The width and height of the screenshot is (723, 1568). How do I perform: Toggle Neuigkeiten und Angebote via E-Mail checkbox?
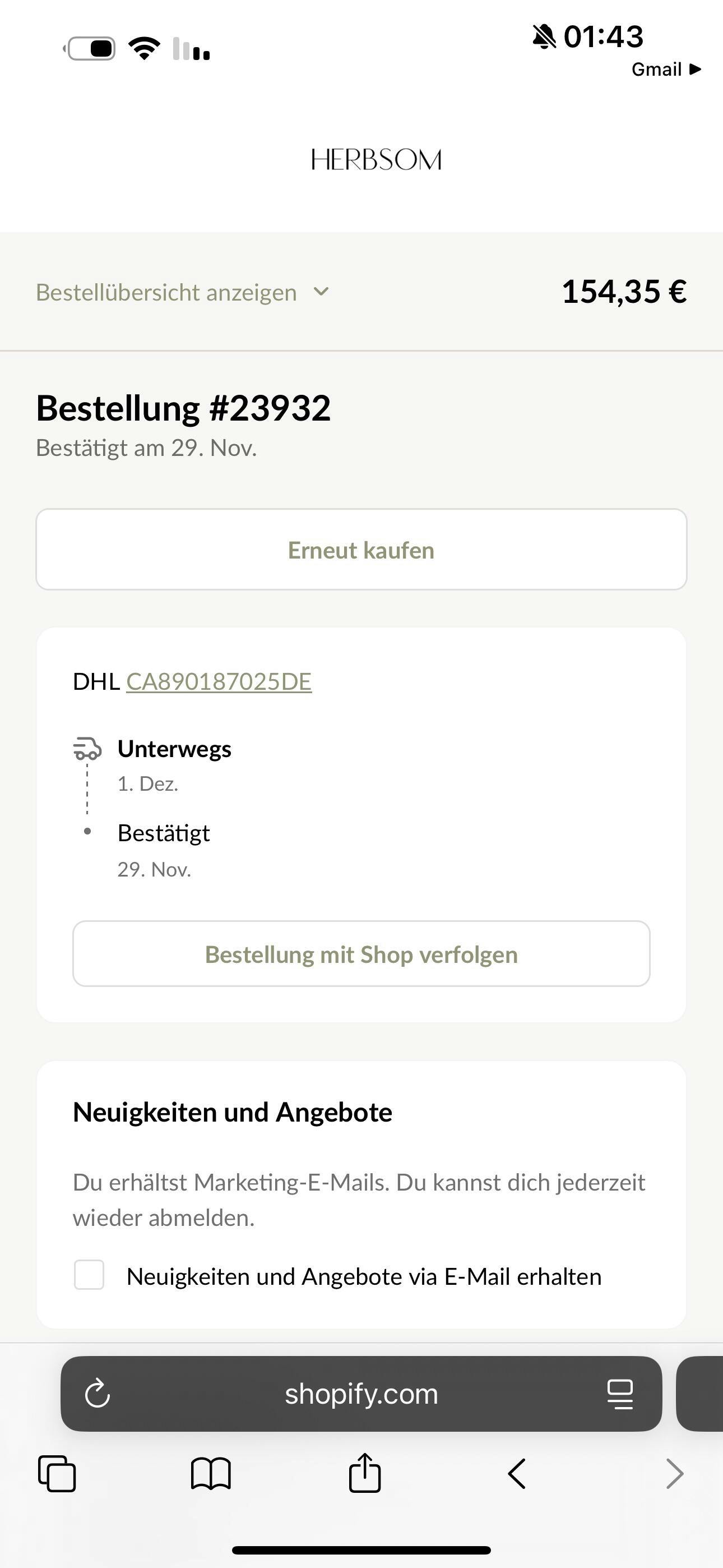(89, 1275)
